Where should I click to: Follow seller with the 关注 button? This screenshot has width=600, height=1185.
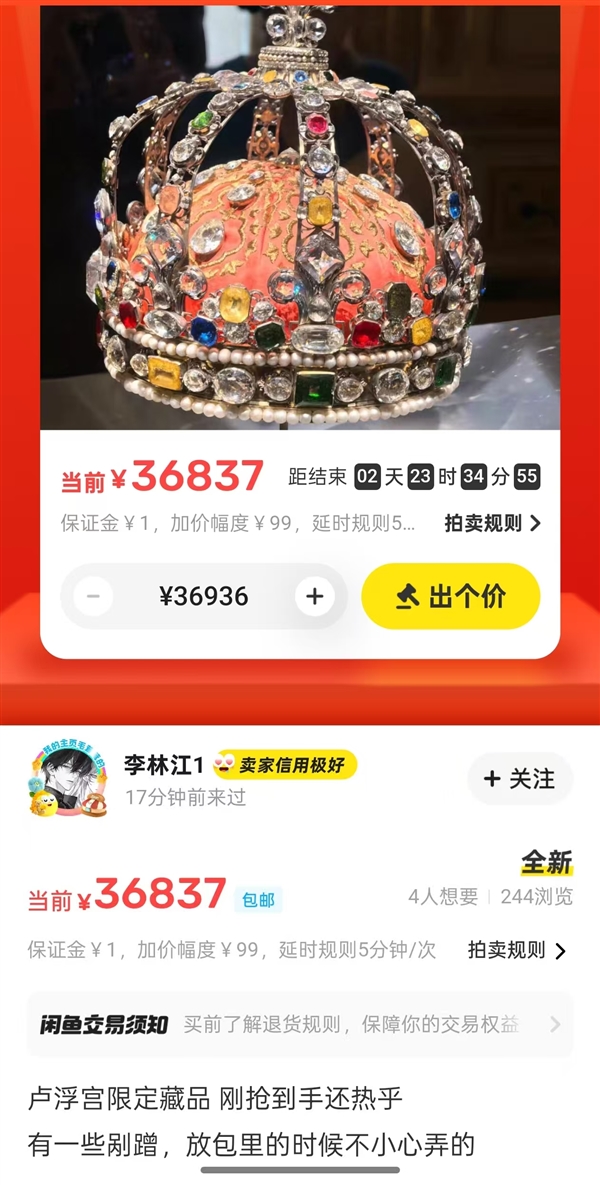click(x=520, y=779)
